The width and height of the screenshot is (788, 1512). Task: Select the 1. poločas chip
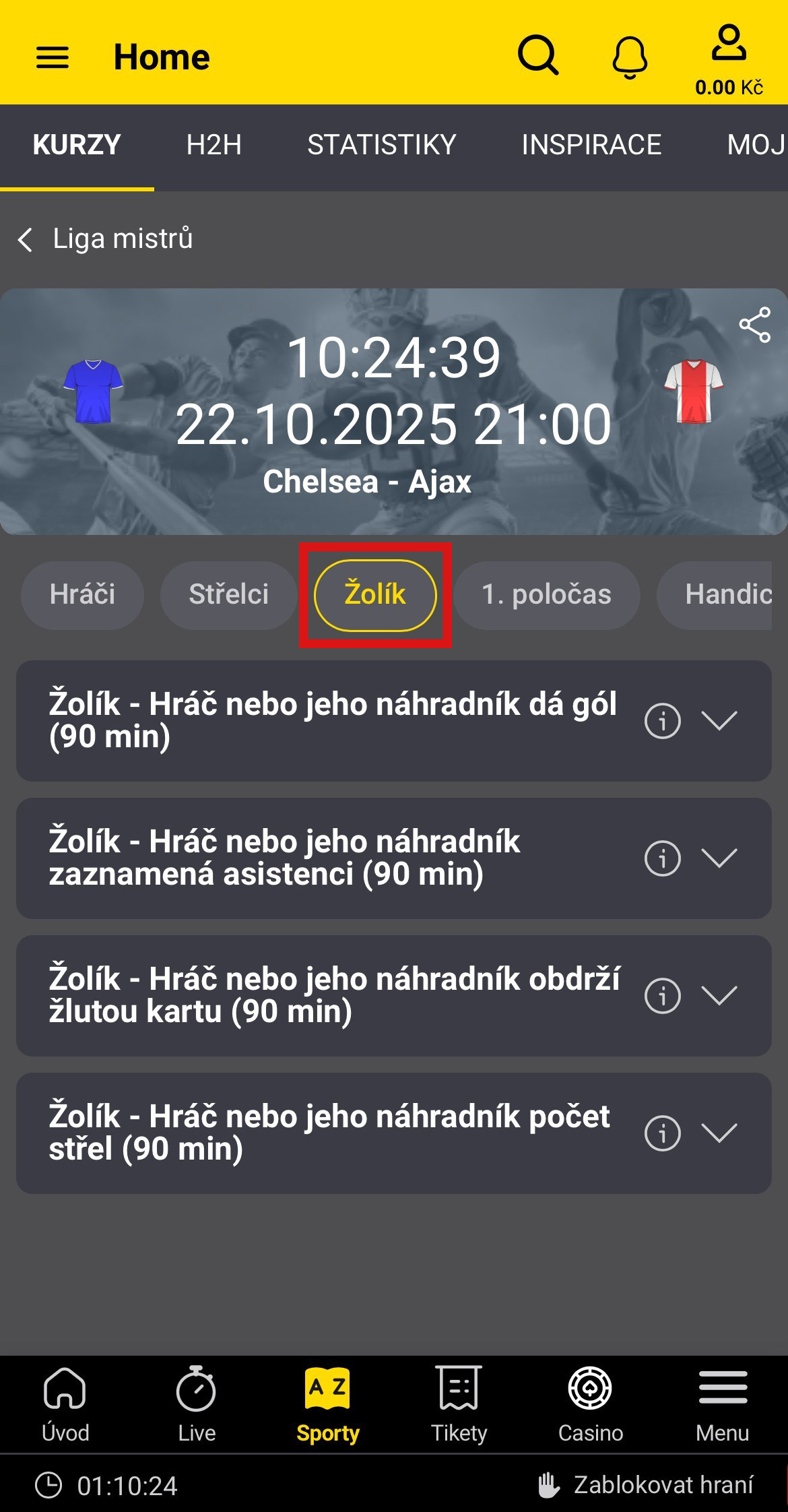pyautogui.click(x=546, y=595)
